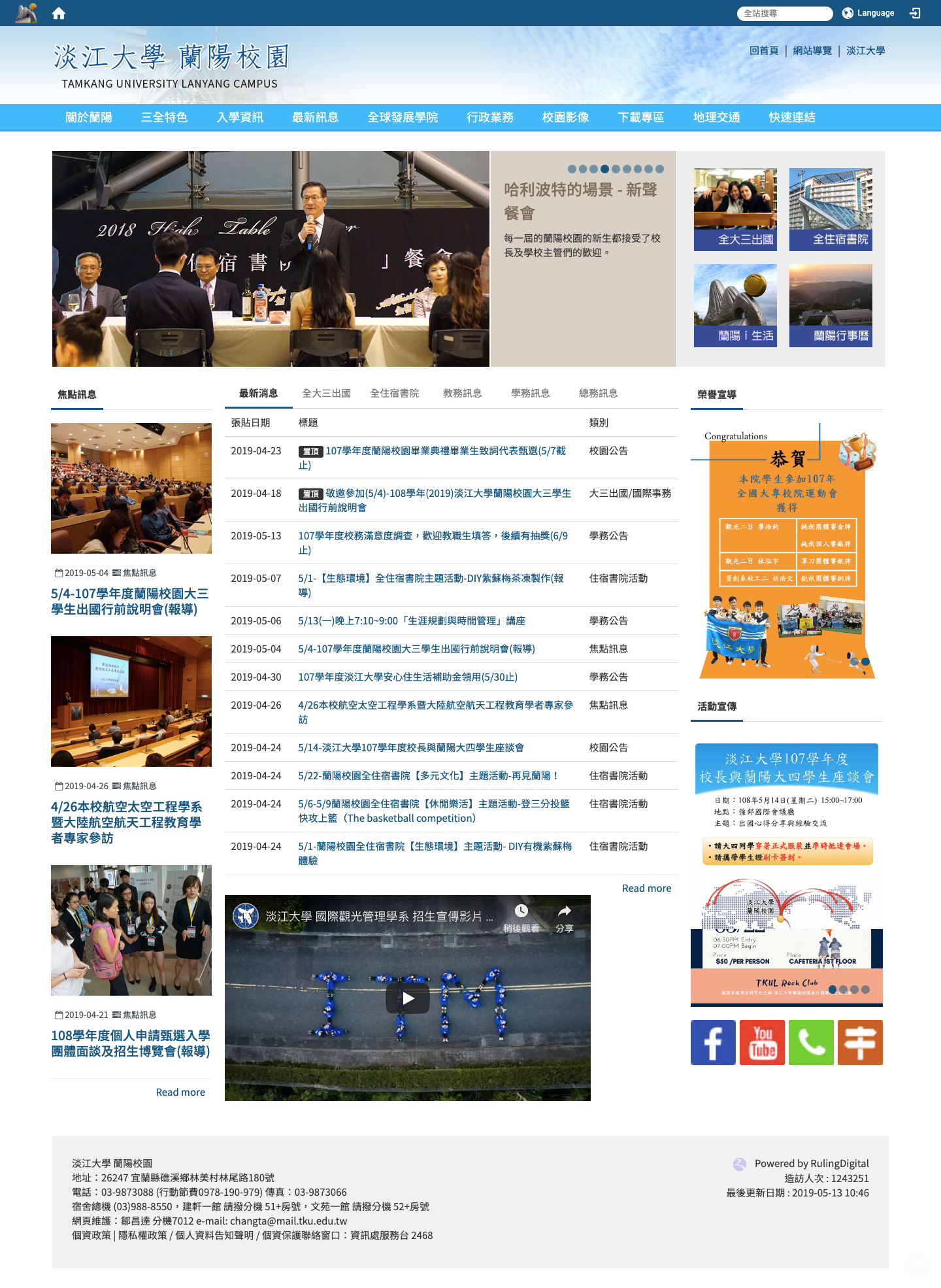Open 5/13「生涯規劃與時間管理」講座 announcement
The height and width of the screenshot is (1288, 941).
pyautogui.click(x=412, y=620)
